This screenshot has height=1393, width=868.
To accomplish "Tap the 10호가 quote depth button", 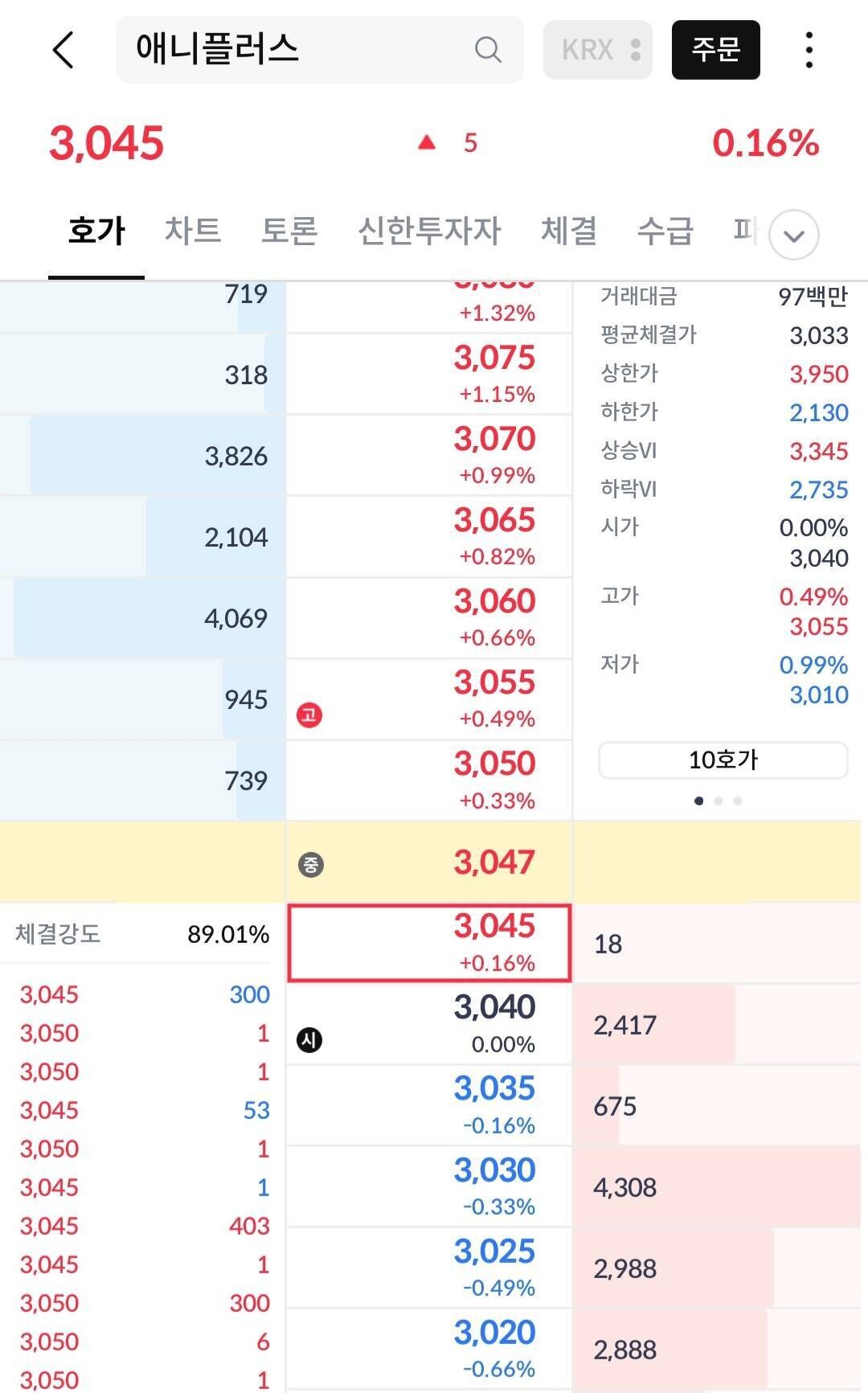I will (x=722, y=760).
